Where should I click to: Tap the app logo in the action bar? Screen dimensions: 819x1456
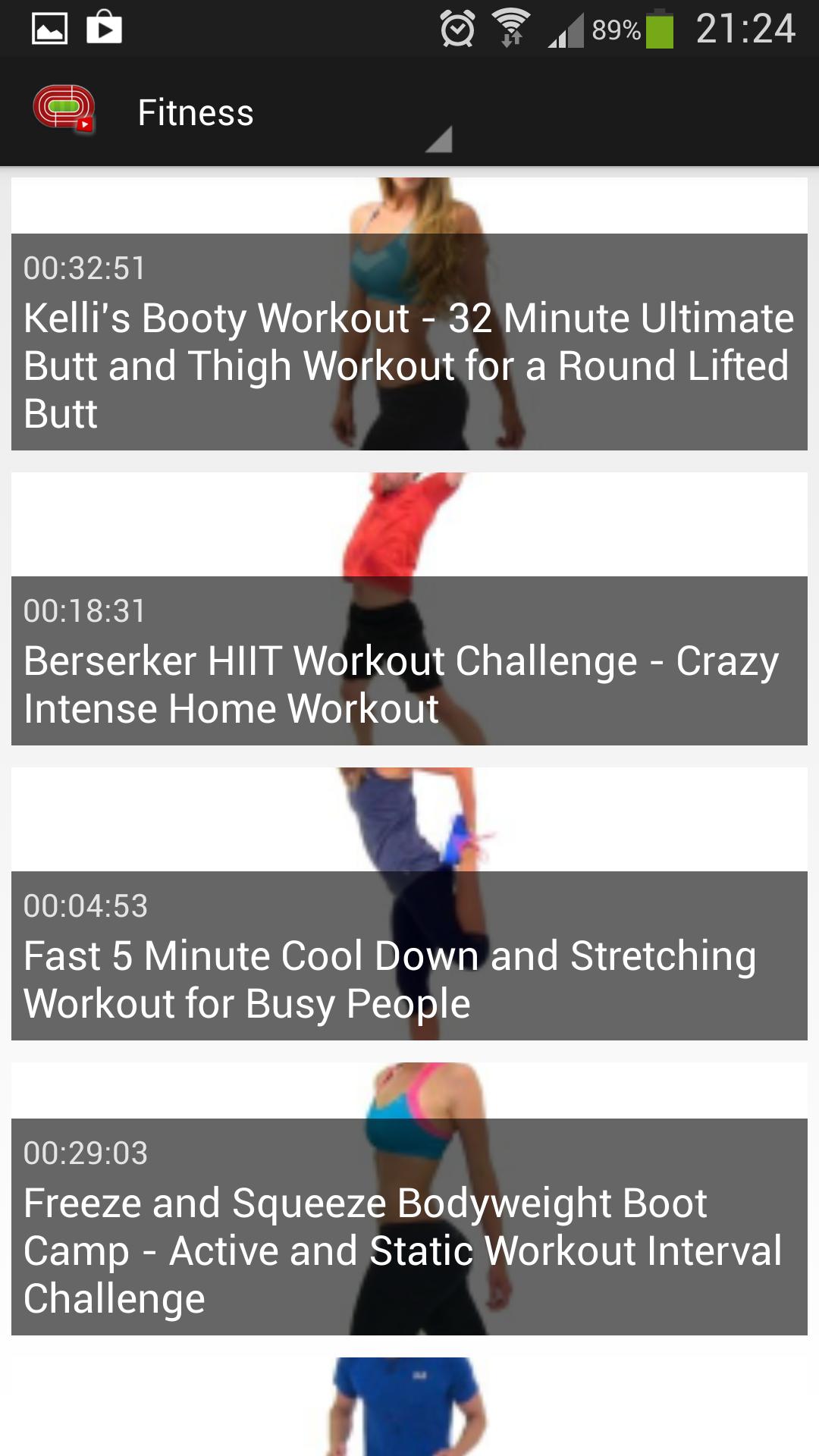coord(64,111)
